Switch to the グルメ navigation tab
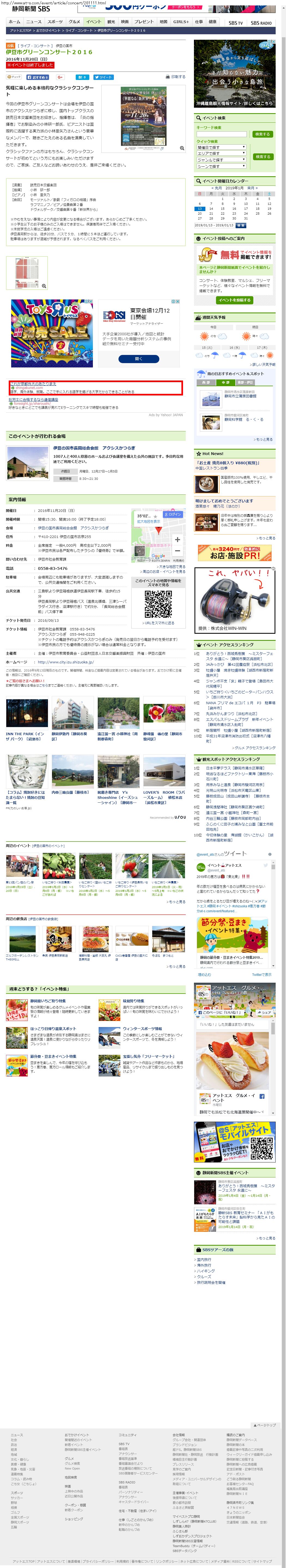 click(x=74, y=21)
